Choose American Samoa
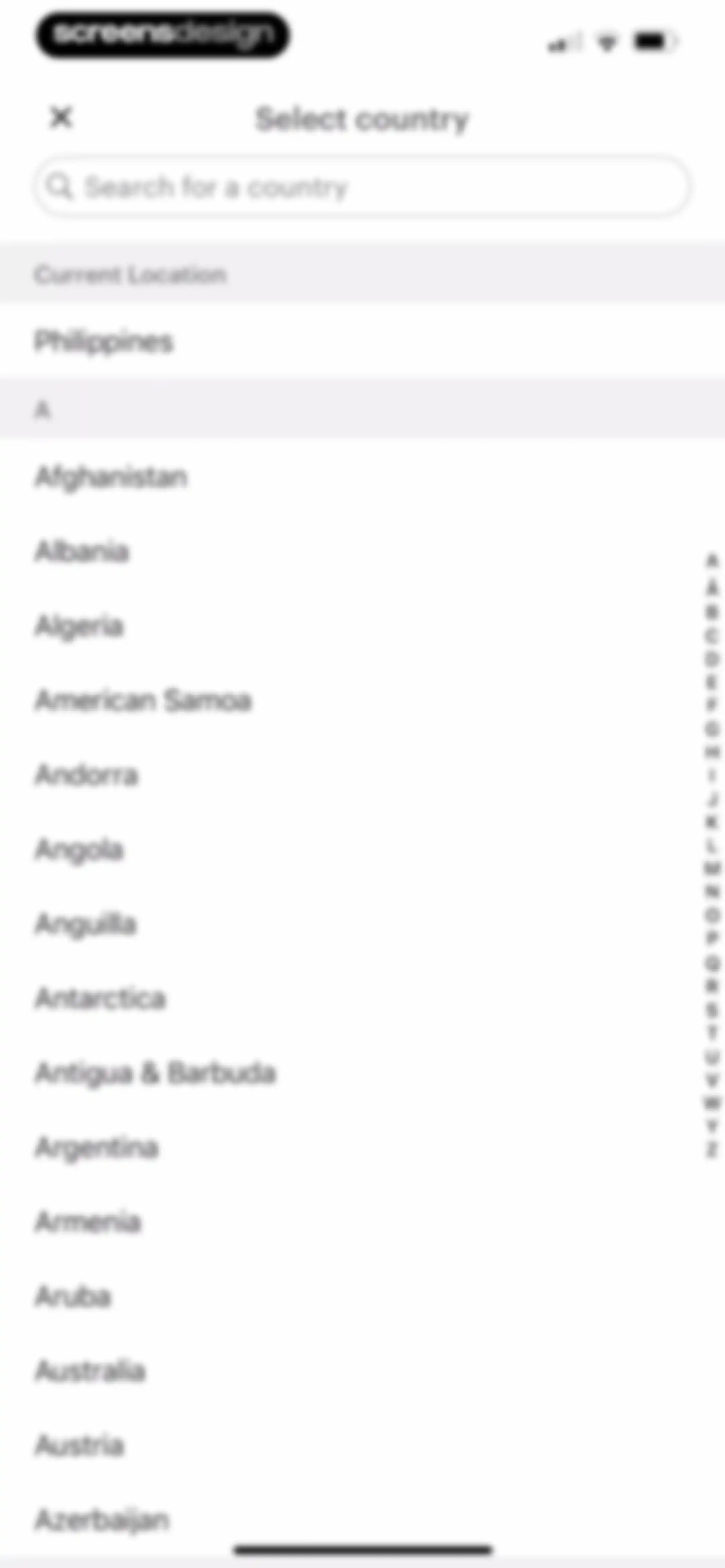 (x=362, y=700)
